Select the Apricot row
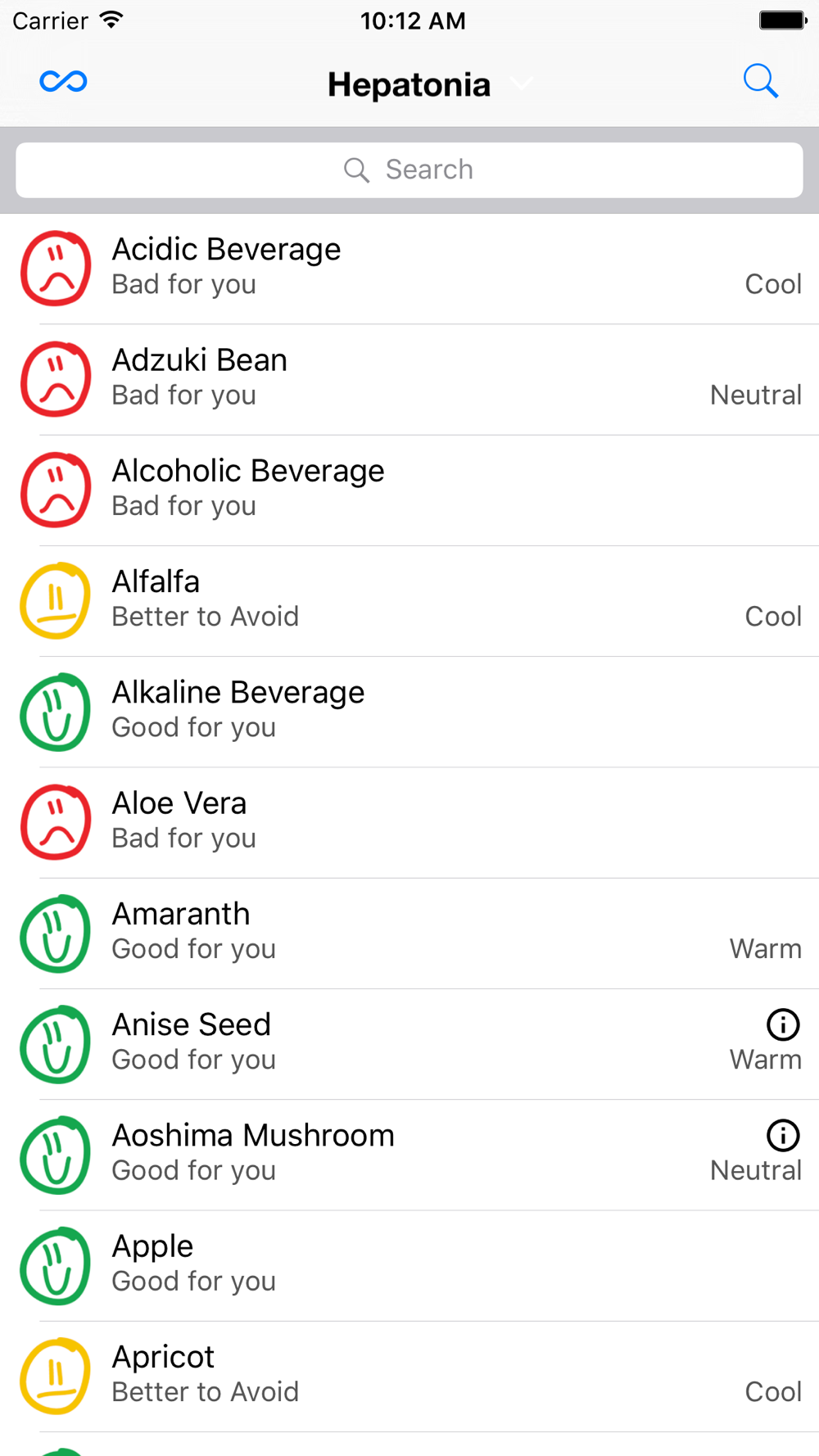This screenshot has height=1456, width=819. coord(409,1377)
